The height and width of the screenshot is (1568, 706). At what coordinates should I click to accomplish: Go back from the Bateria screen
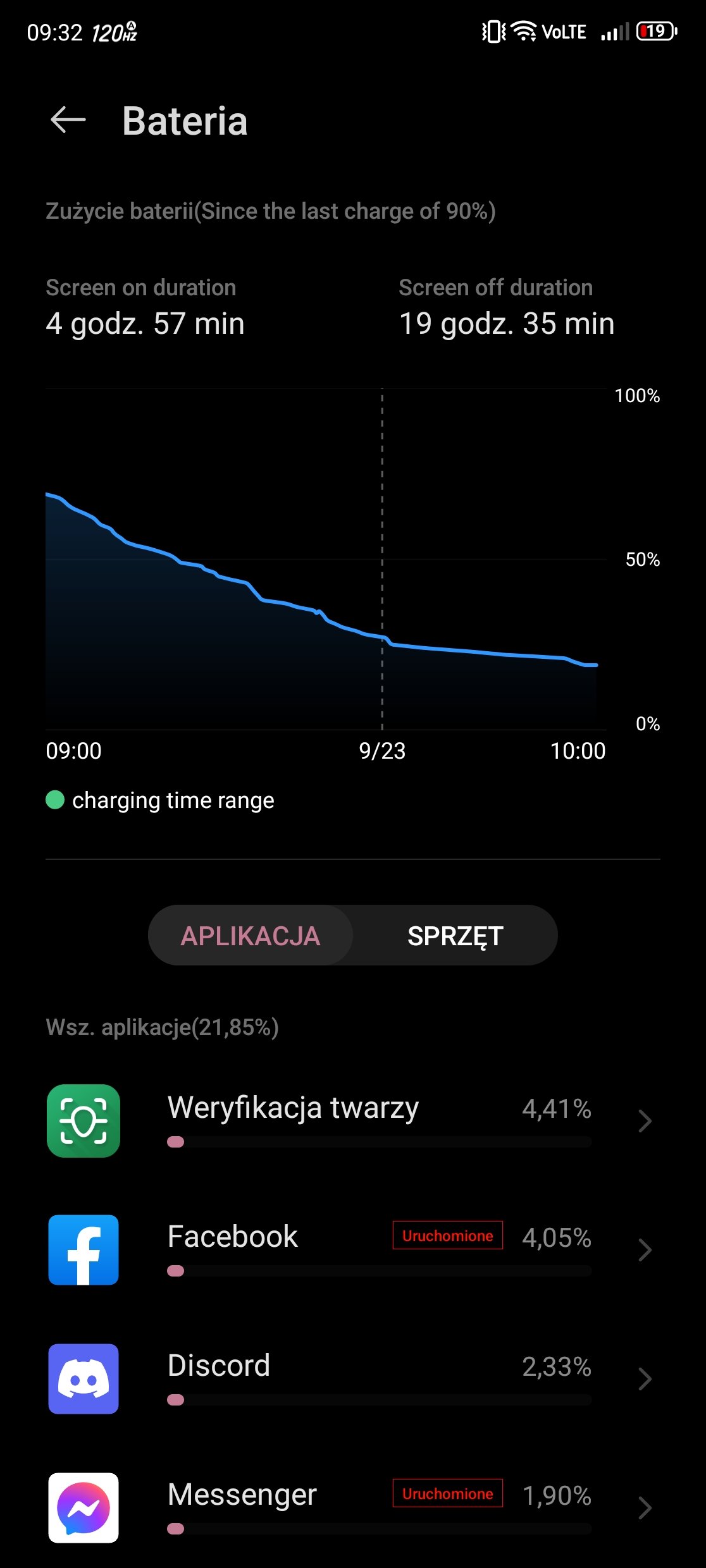pyautogui.click(x=68, y=120)
